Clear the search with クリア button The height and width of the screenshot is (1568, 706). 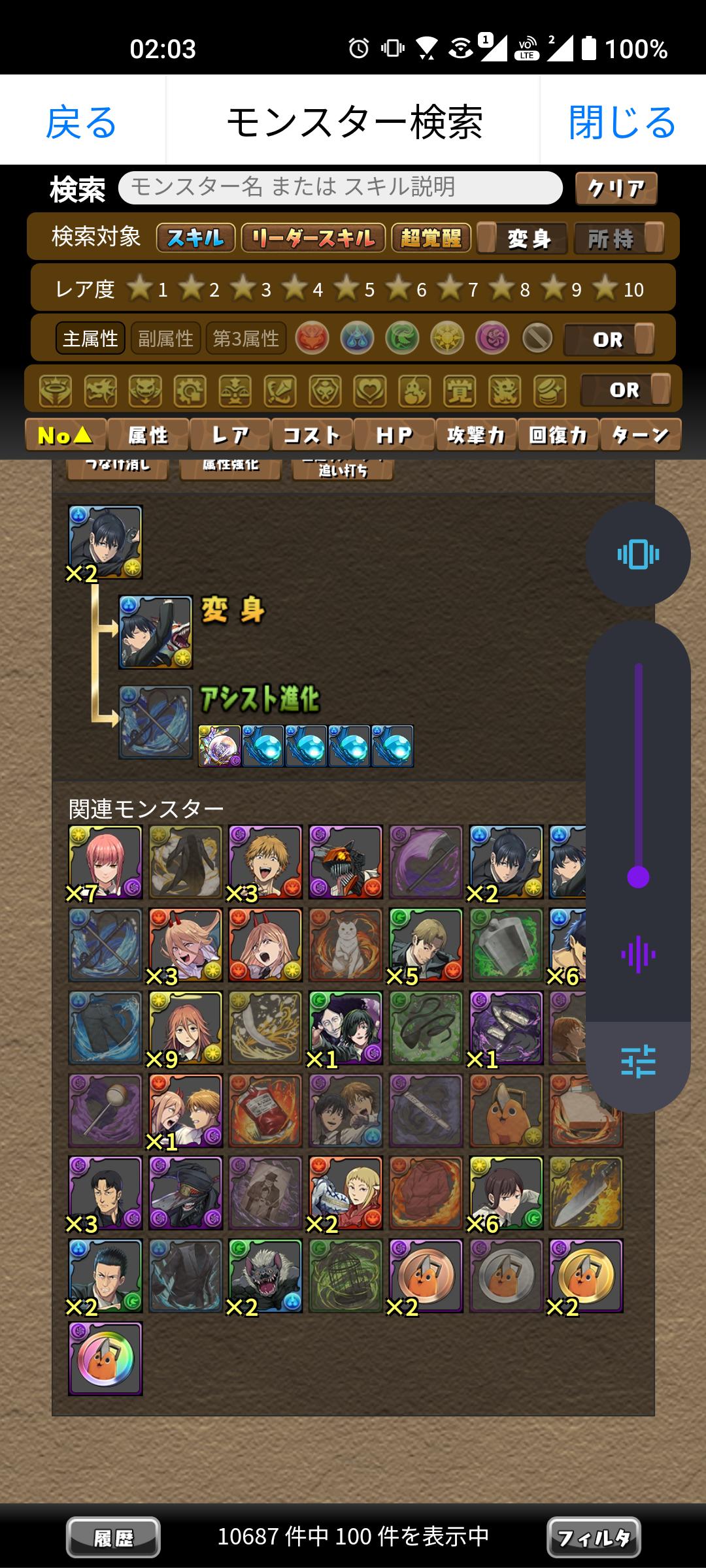tap(616, 189)
